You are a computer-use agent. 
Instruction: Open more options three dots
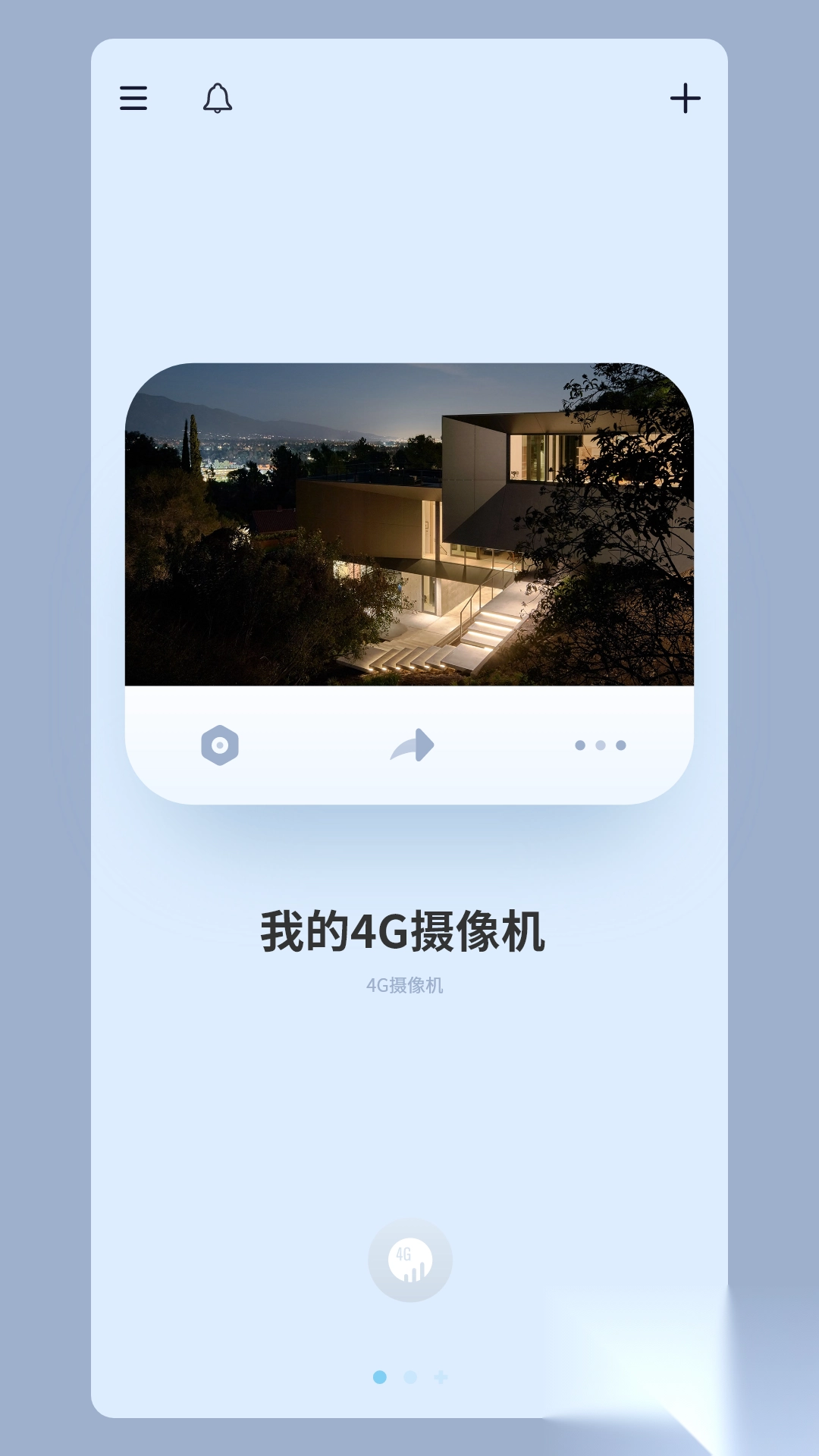tap(600, 745)
